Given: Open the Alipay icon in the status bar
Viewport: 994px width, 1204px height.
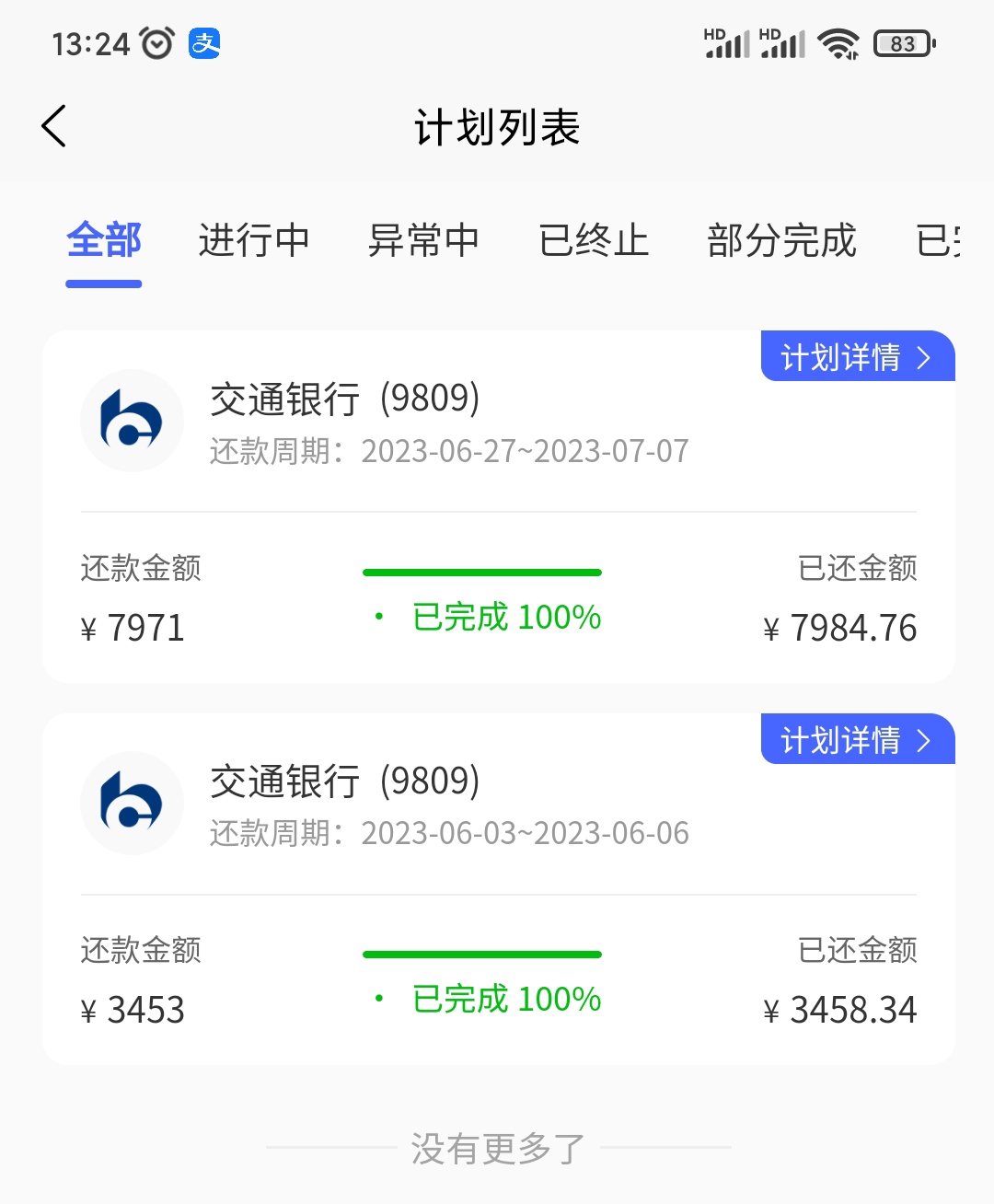Looking at the screenshot, I should [204, 42].
